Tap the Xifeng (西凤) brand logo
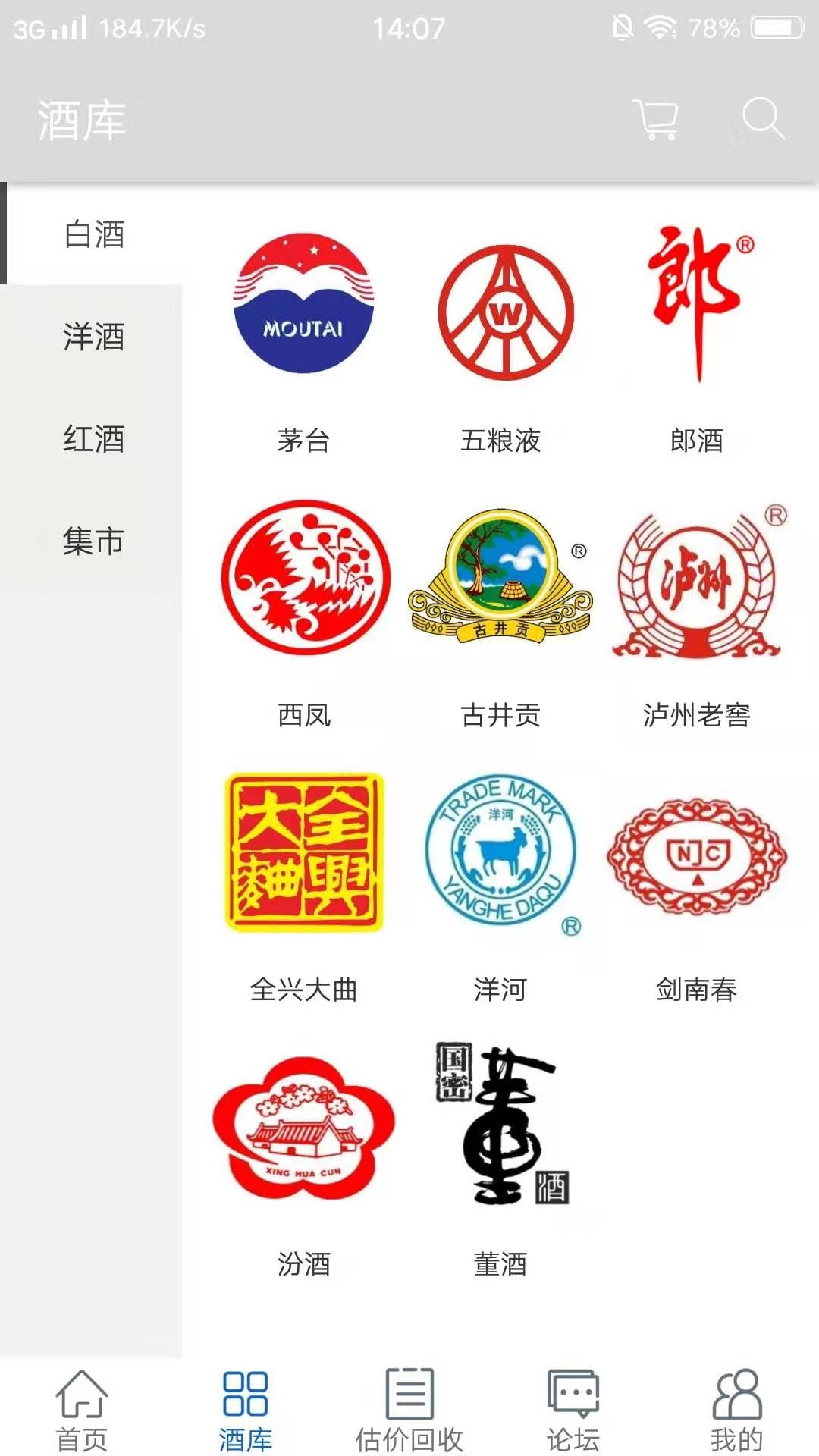819x1456 pixels. pyautogui.click(x=303, y=580)
